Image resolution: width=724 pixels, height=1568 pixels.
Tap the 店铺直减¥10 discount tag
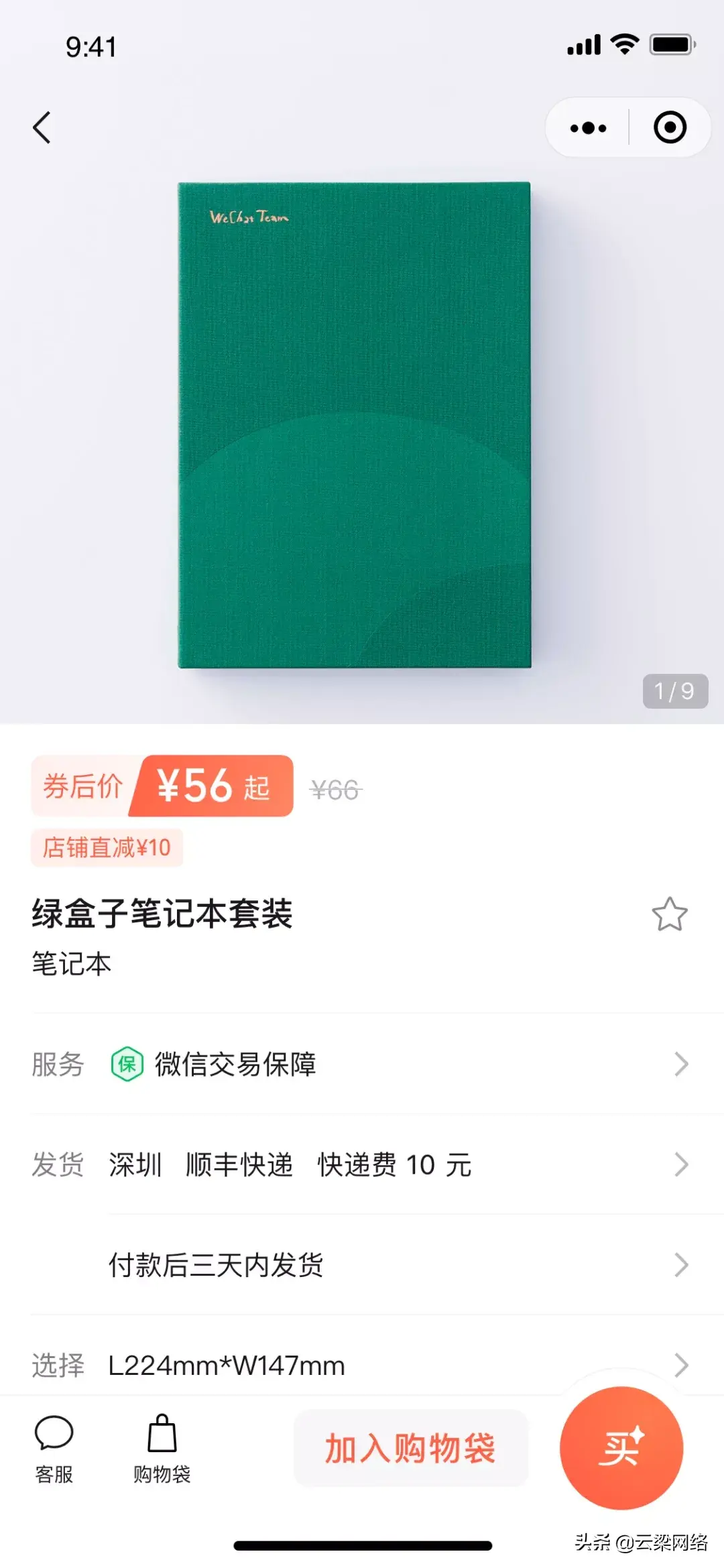[x=107, y=848]
